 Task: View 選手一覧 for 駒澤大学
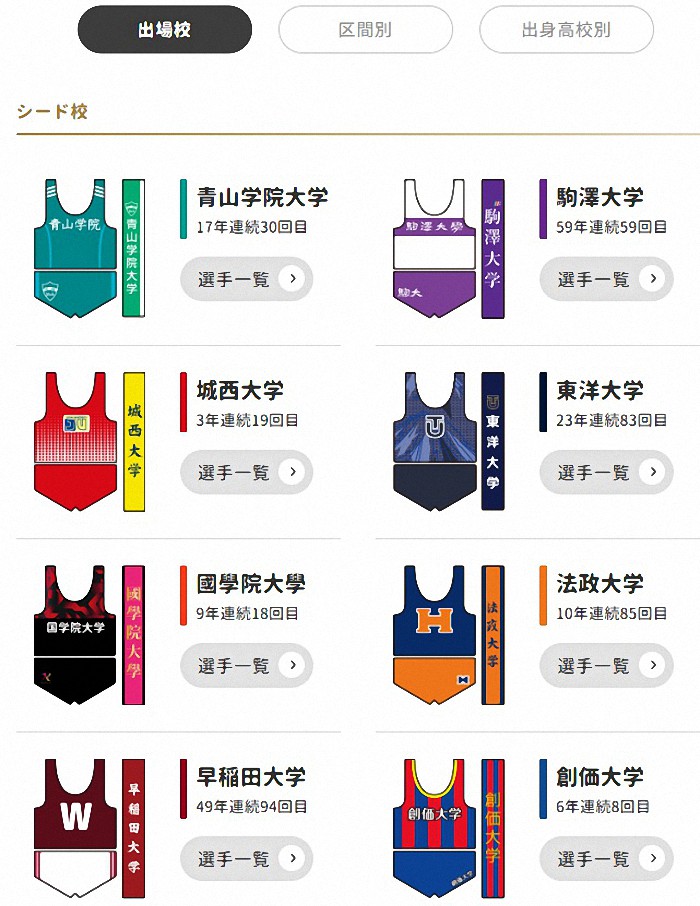[x=606, y=279]
